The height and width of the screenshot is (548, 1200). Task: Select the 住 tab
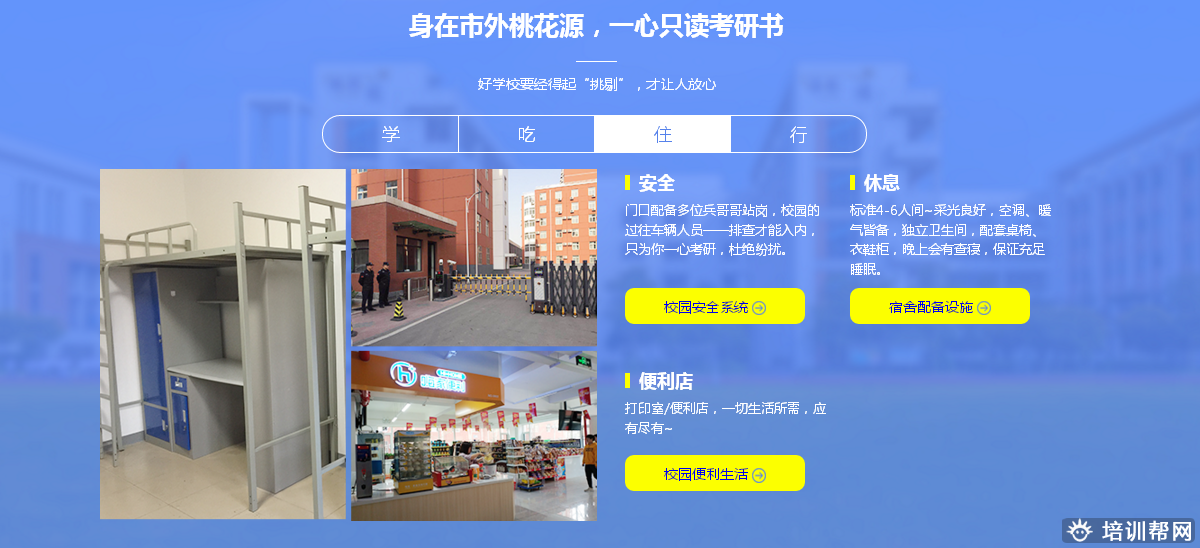pyautogui.click(x=662, y=134)
